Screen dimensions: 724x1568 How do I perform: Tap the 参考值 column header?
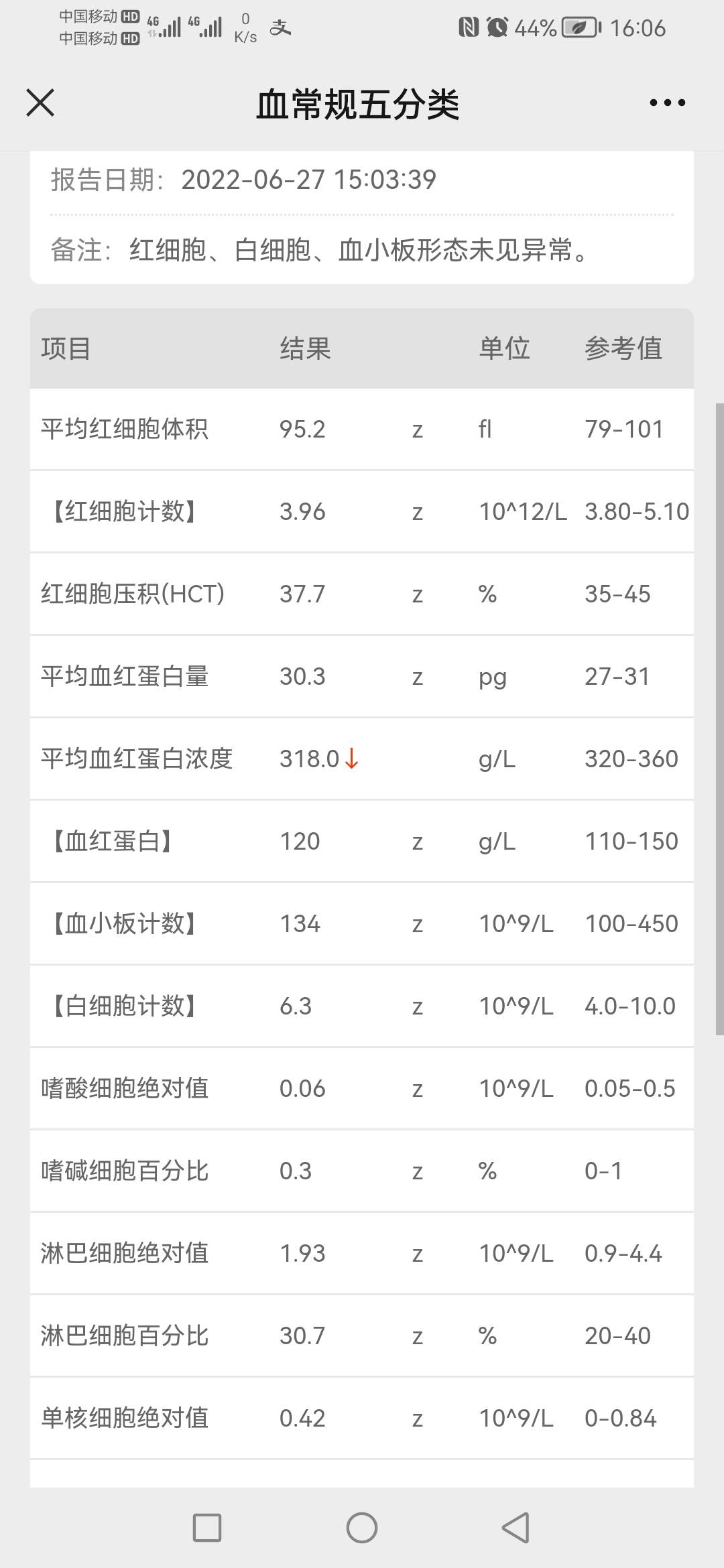tap(624, 348)
